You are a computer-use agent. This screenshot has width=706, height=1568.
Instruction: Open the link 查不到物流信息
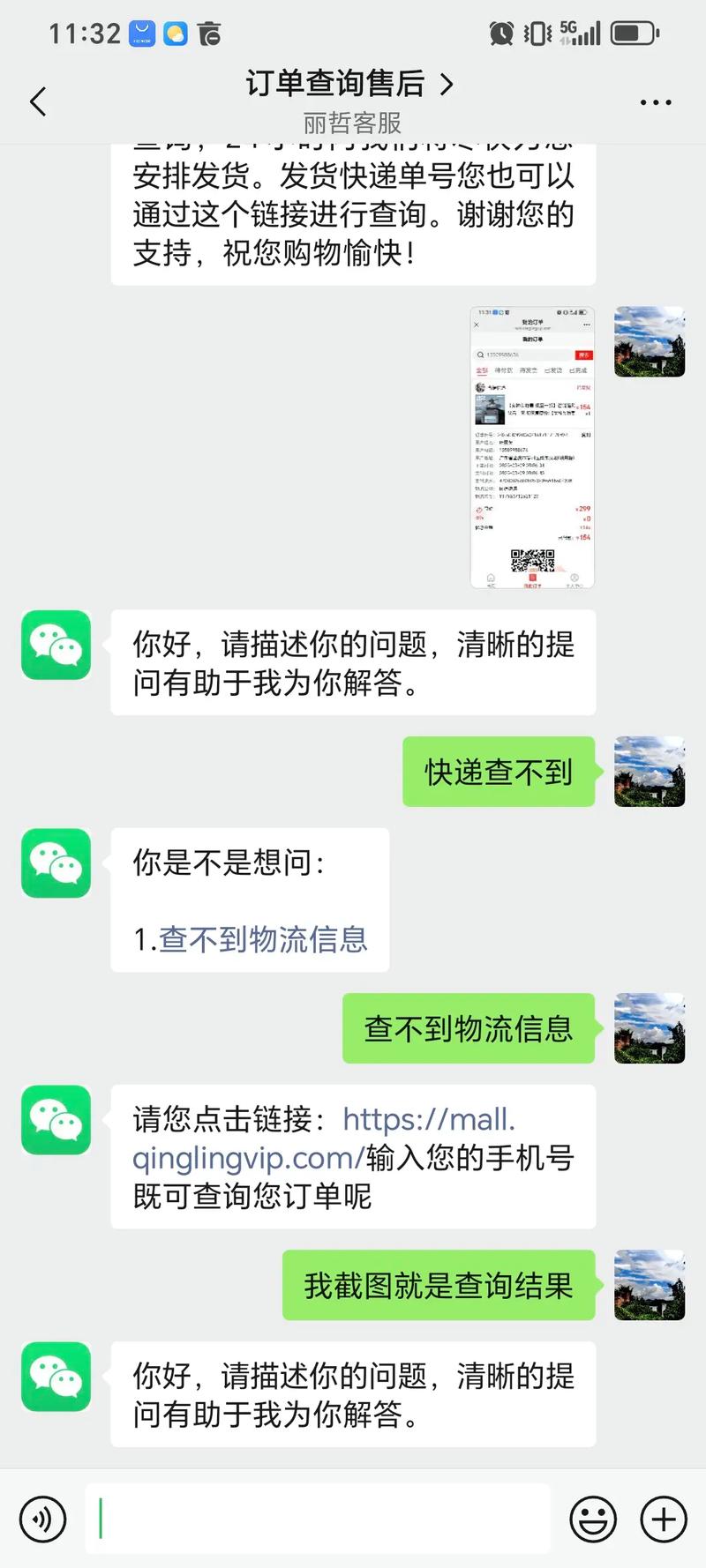[263, 940]
